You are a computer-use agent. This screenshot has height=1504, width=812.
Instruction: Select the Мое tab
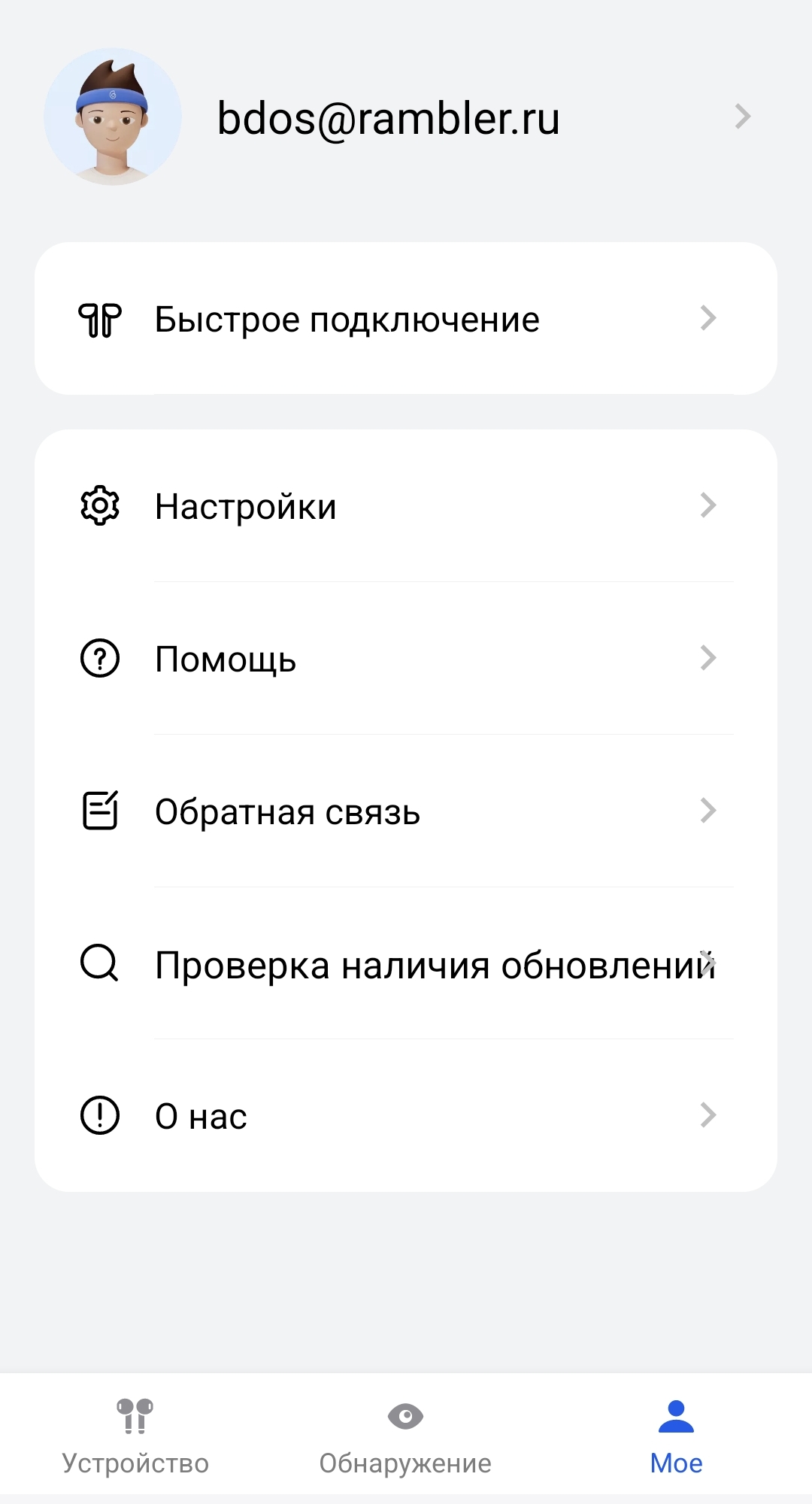(x=676, y=1436)
